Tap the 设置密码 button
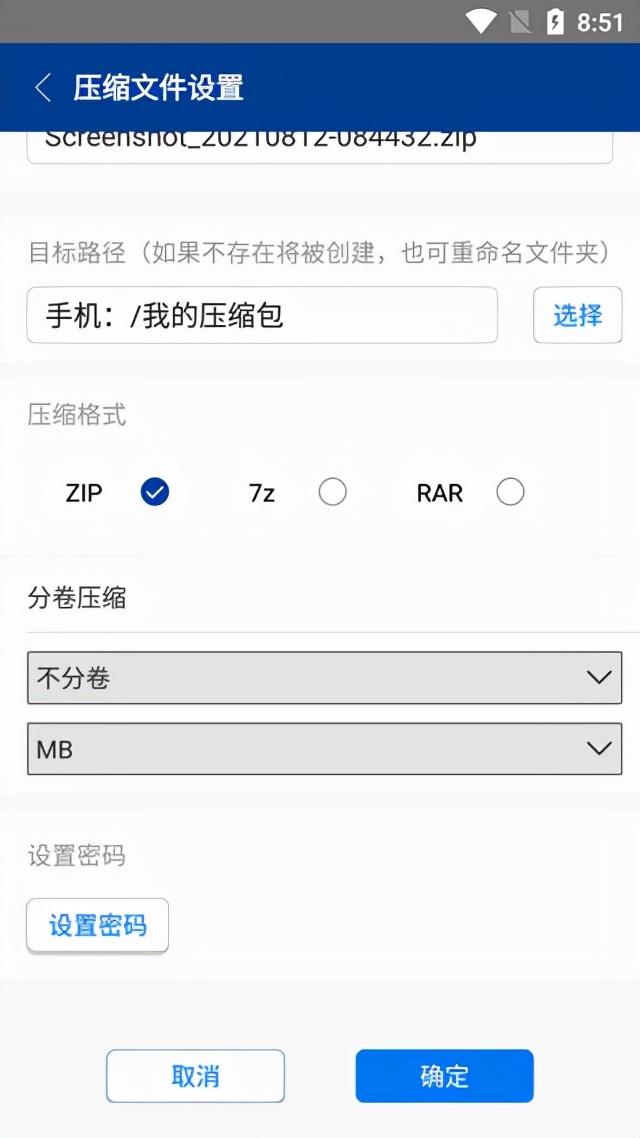 [x=97, y=925]
